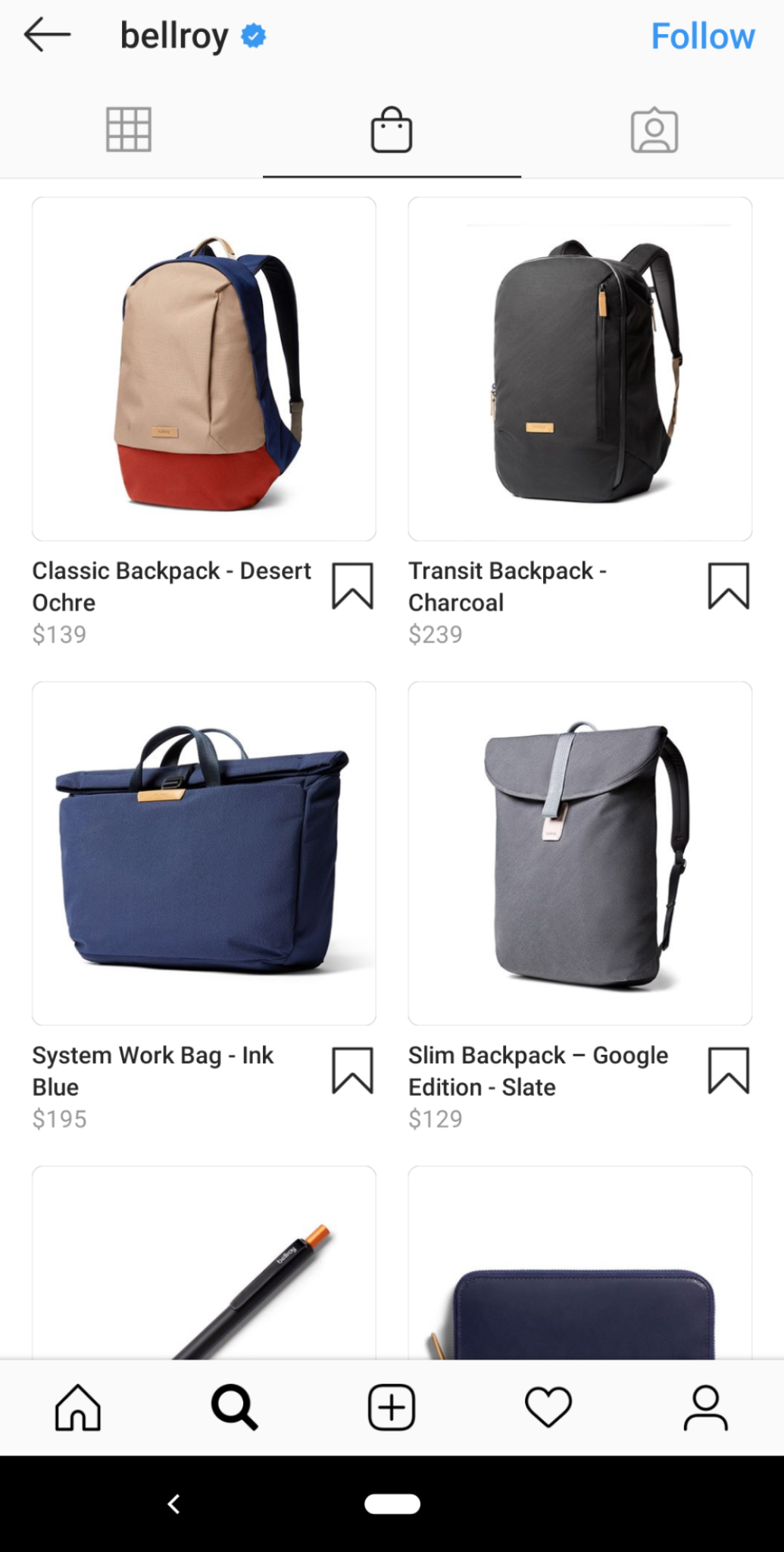
Task: Save System Work Bag Ink Blue
Action: (352, 1070)
